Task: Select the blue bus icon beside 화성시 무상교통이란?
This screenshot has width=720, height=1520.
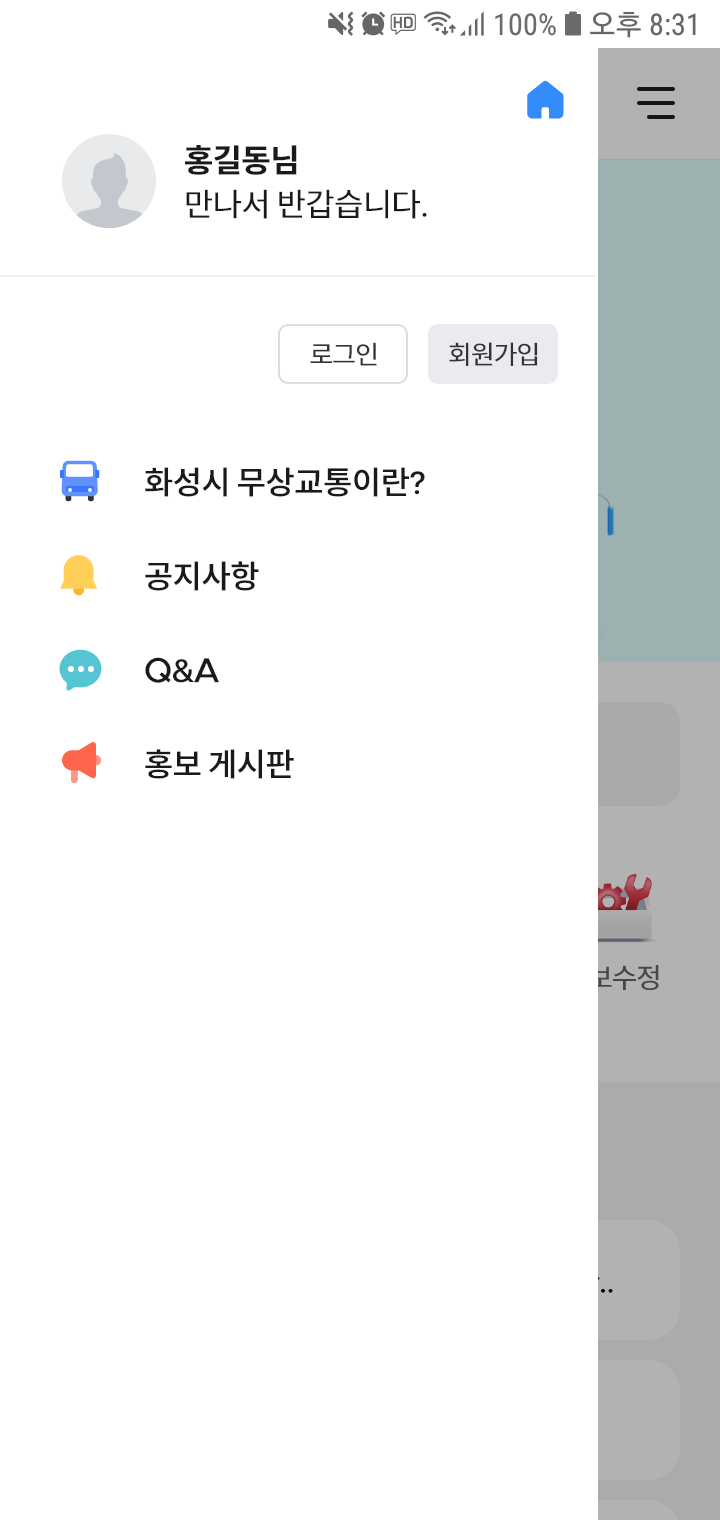Action: (x=79, y=481)
